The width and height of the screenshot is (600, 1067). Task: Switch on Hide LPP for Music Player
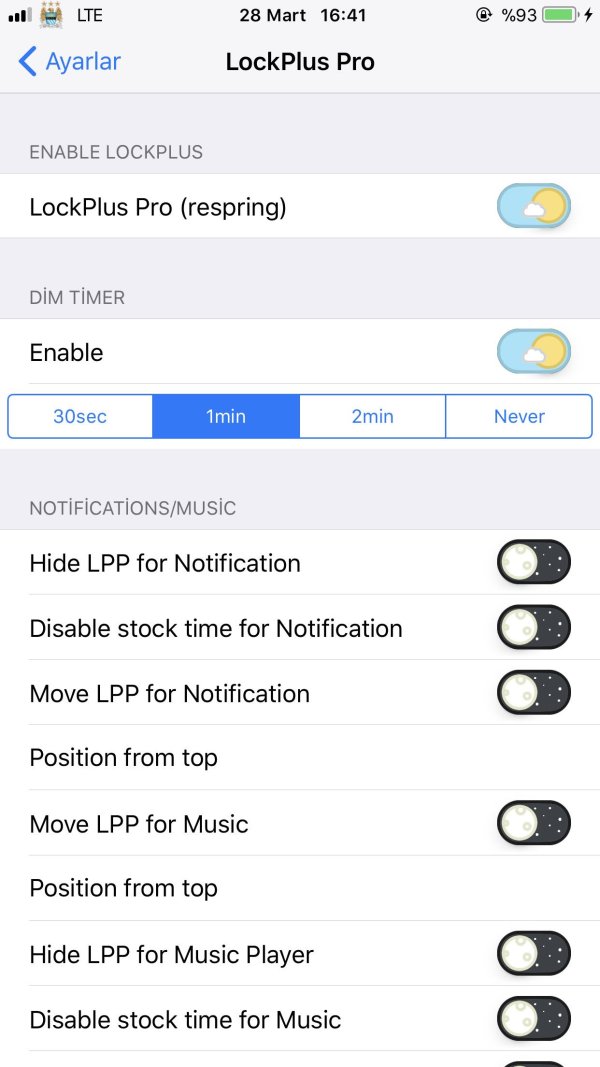coord(534,954)
